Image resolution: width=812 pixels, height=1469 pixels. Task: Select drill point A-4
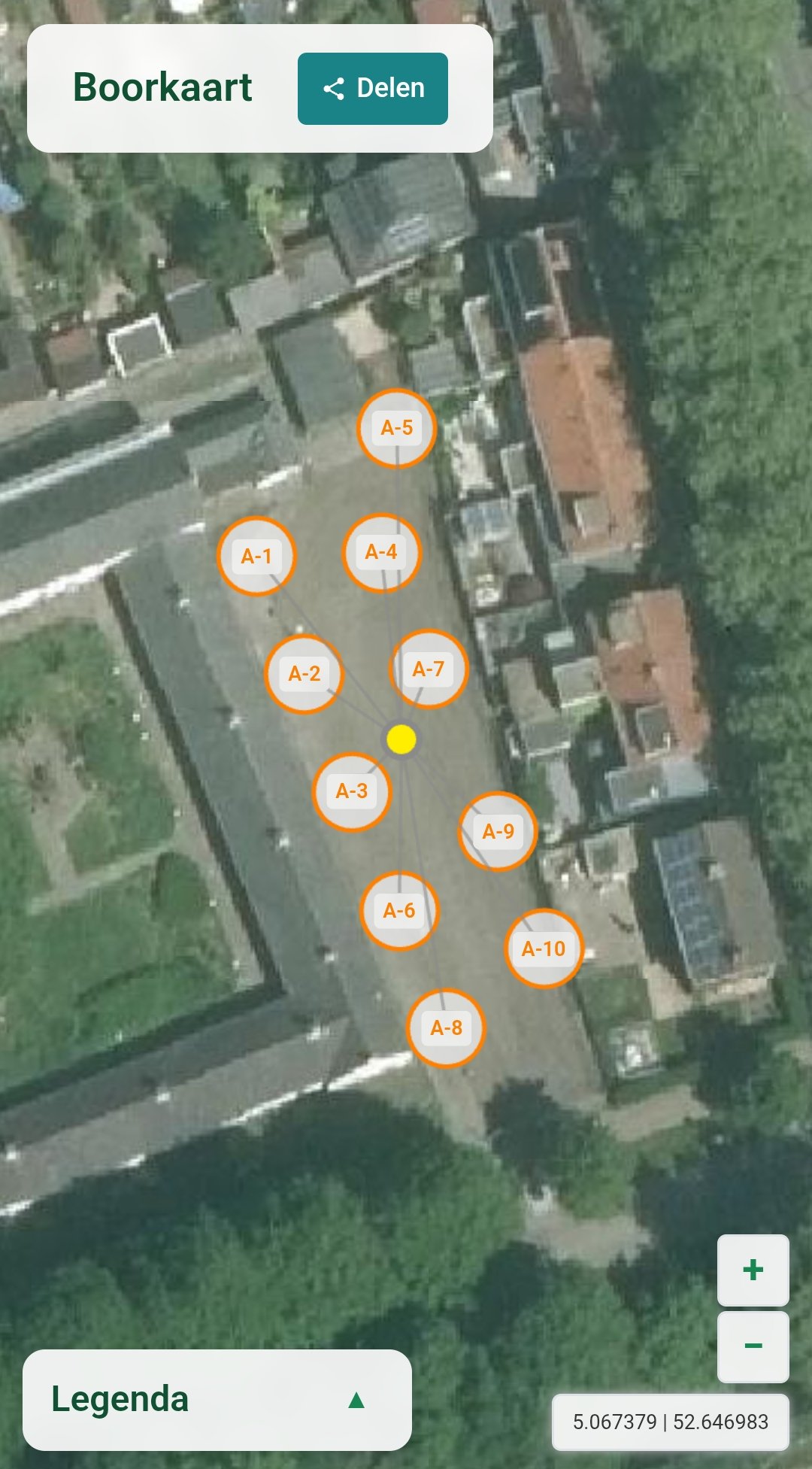tap(381, 552)
